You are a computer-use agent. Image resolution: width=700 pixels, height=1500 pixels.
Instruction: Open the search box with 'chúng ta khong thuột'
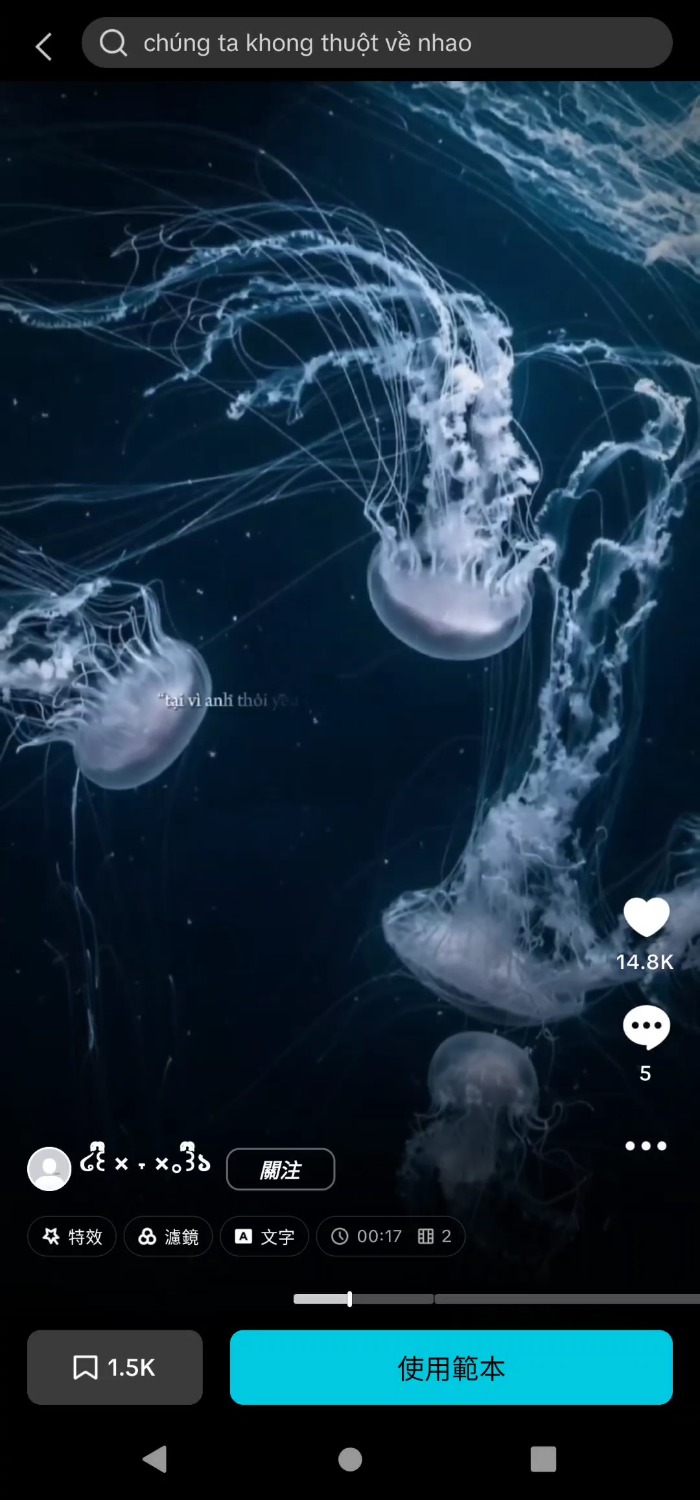click(x=377, y=43)
